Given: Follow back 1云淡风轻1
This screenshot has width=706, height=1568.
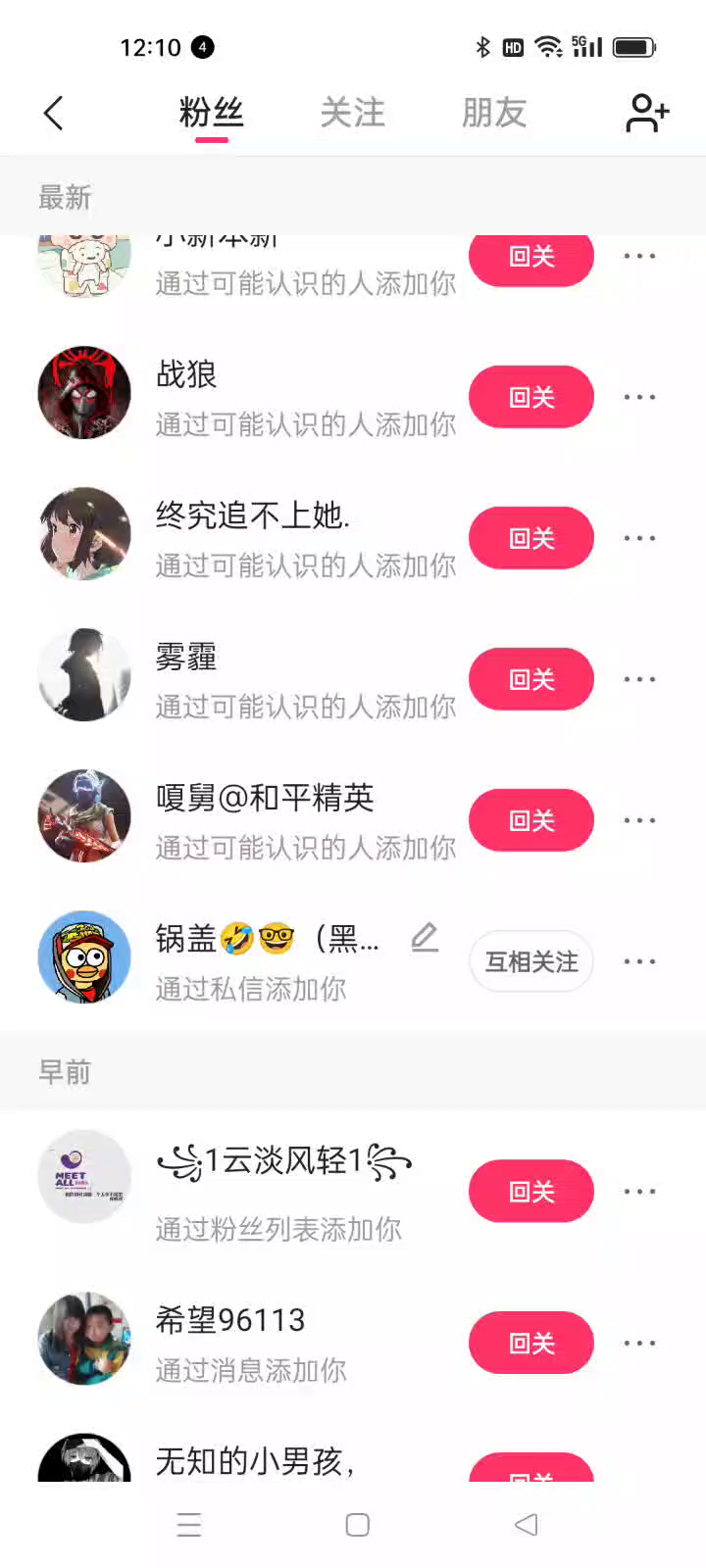Looking at the screenshot, I should pyautogui.click(x=531, y=1192).
